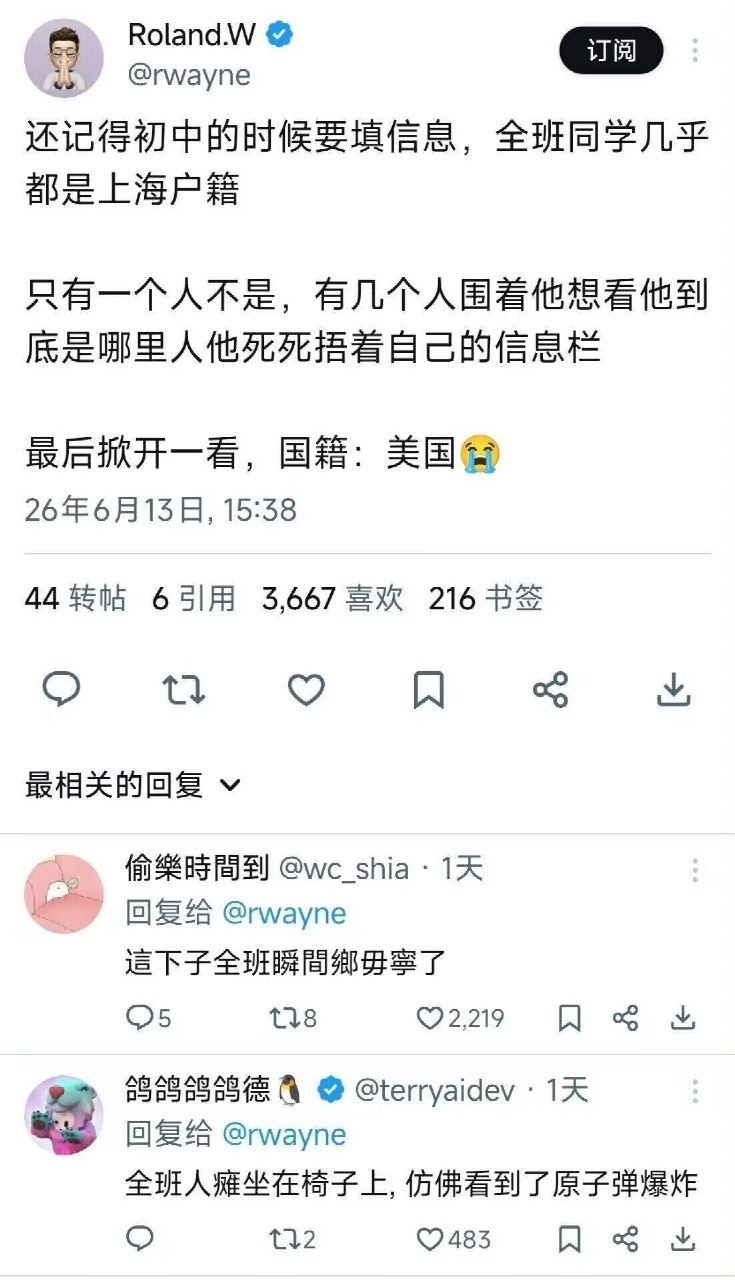This screenshot has height=1280, width=735.
Task: View the 3,667 喜欢 likes list
Action: click(333, 598)
